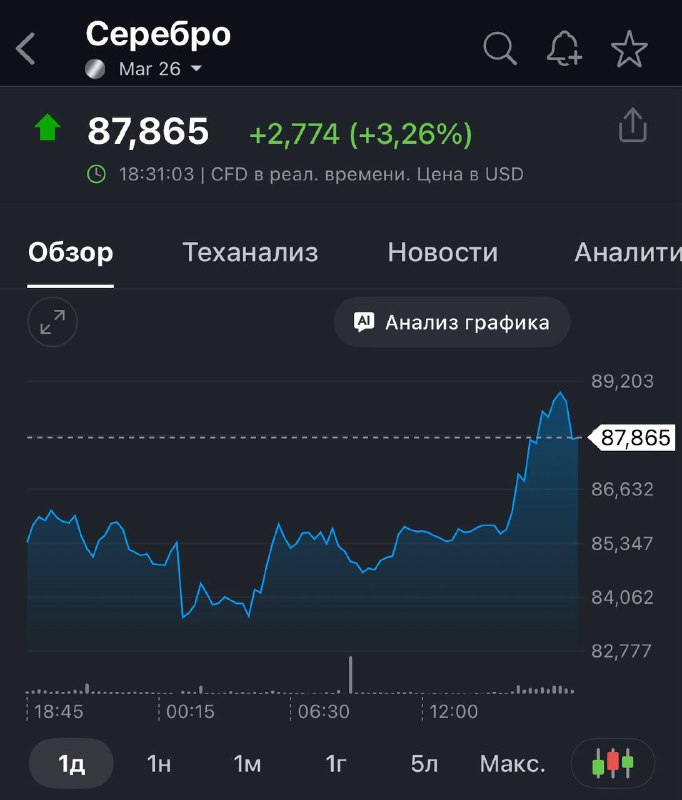Expand the chart to full screen
This screenshot has width=682, height=800.
pyautogui.click(x=53, y=322)
